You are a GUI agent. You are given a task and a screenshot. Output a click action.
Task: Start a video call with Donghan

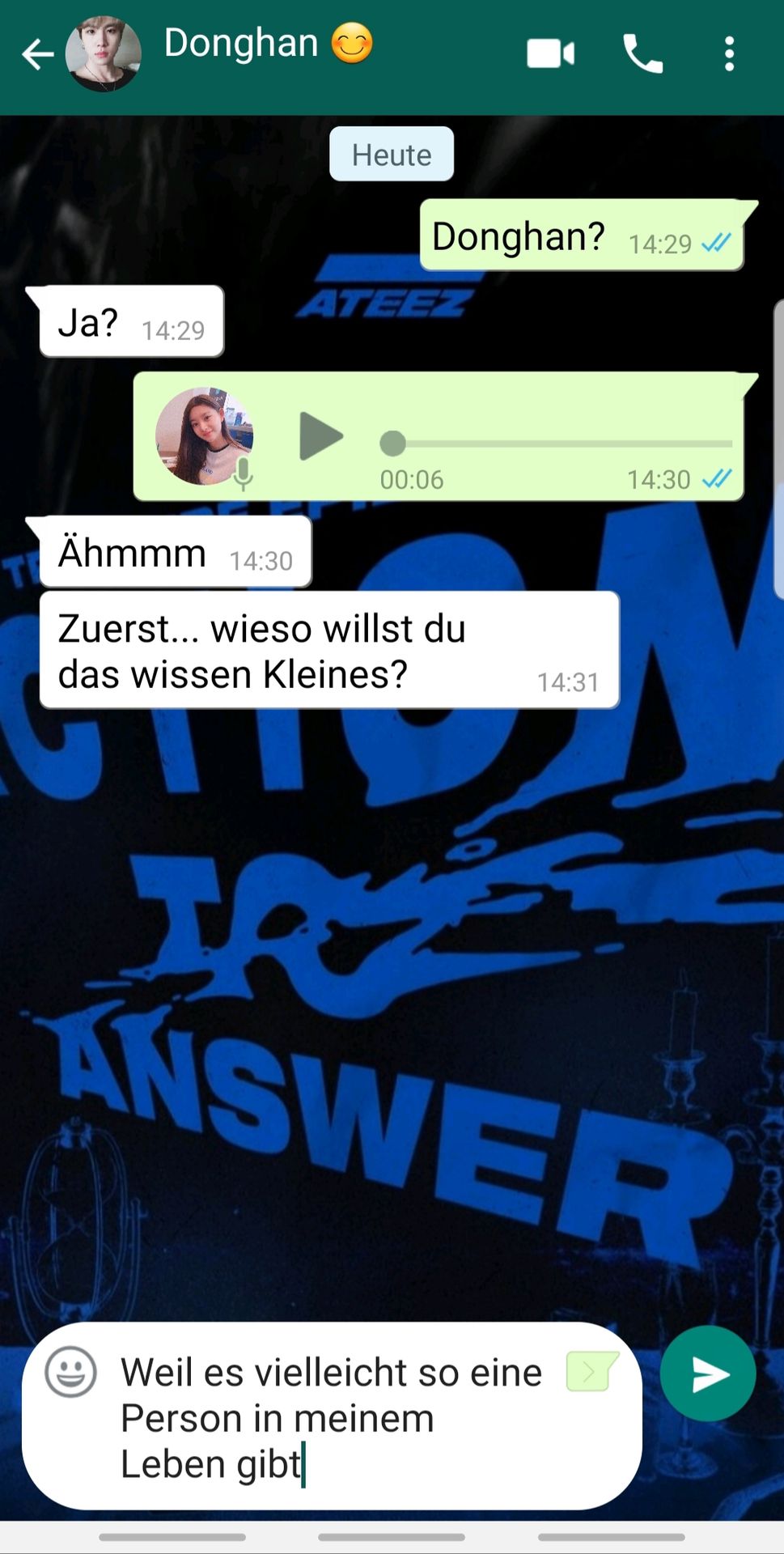click(550, 54)
